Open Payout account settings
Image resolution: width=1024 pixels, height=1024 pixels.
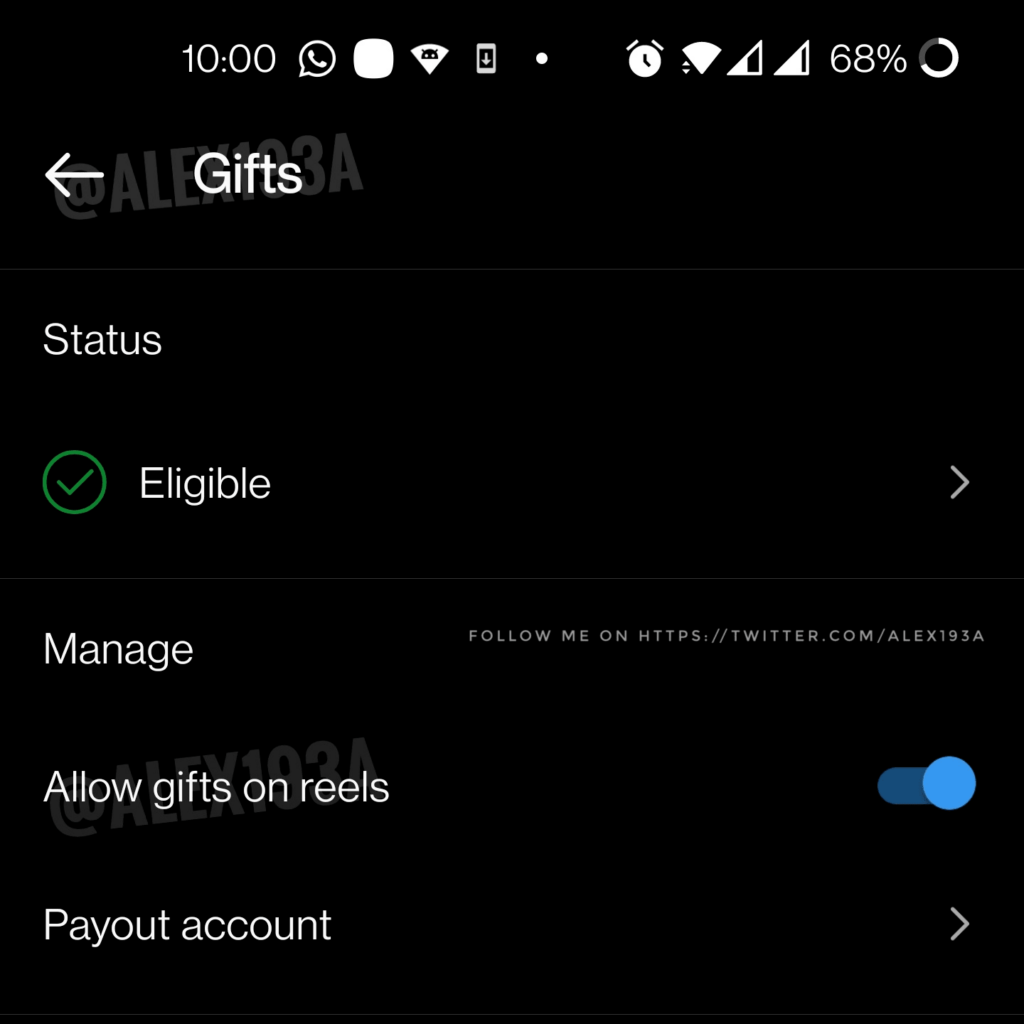coord(500,925)
